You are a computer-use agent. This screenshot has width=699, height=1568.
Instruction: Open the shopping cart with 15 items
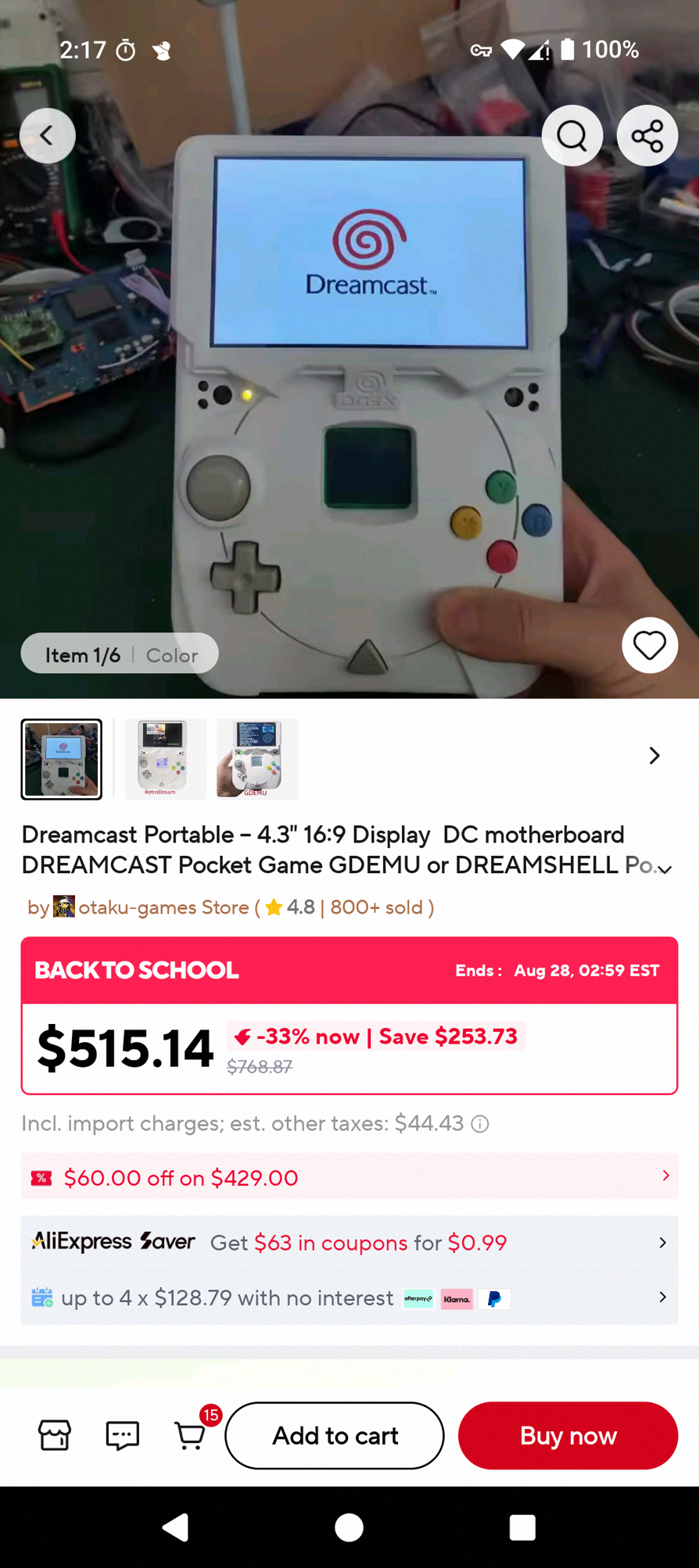click(191, 1436)
